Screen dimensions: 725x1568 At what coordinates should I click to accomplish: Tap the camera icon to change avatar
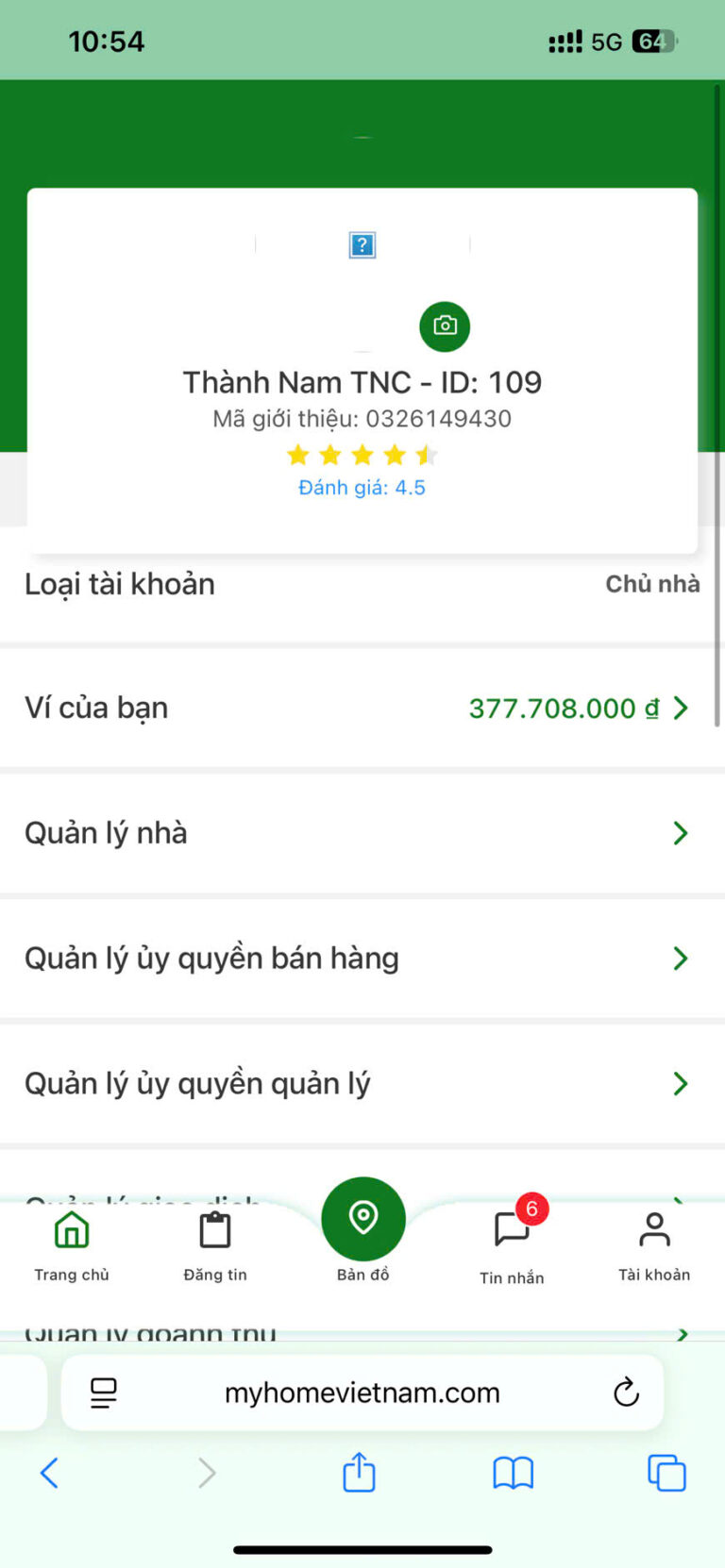click(445, 325)
